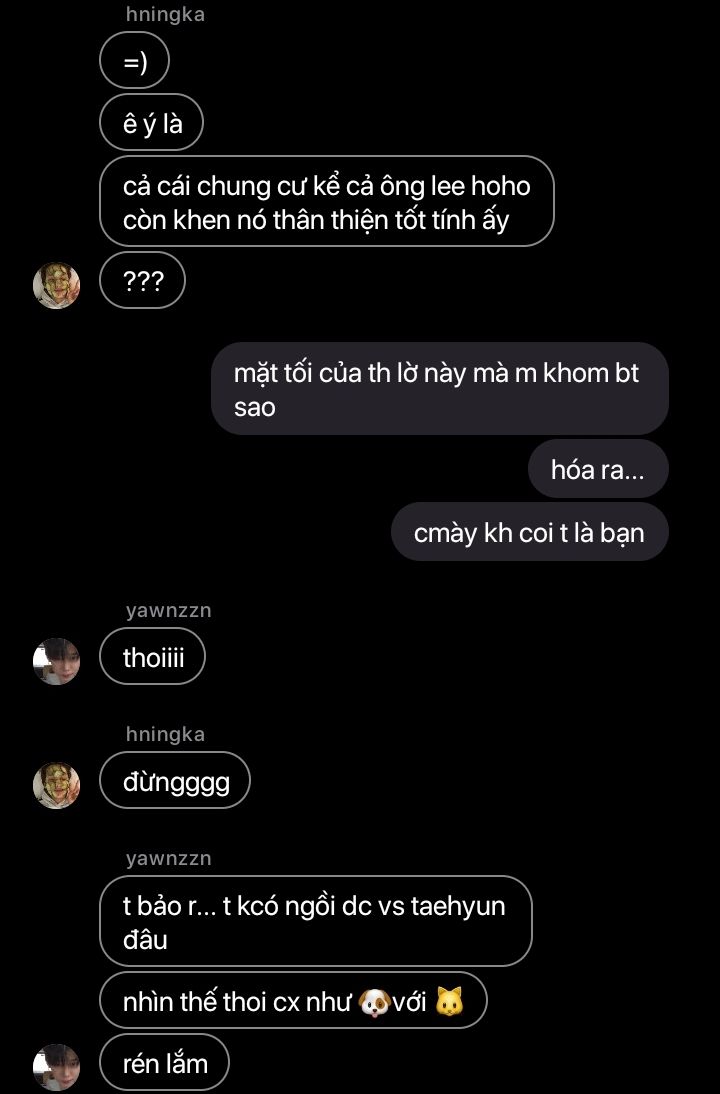The image size is (720, 1094).
Task: View hningka's profile photo beside đừngggg
Action: pos(57,785)
